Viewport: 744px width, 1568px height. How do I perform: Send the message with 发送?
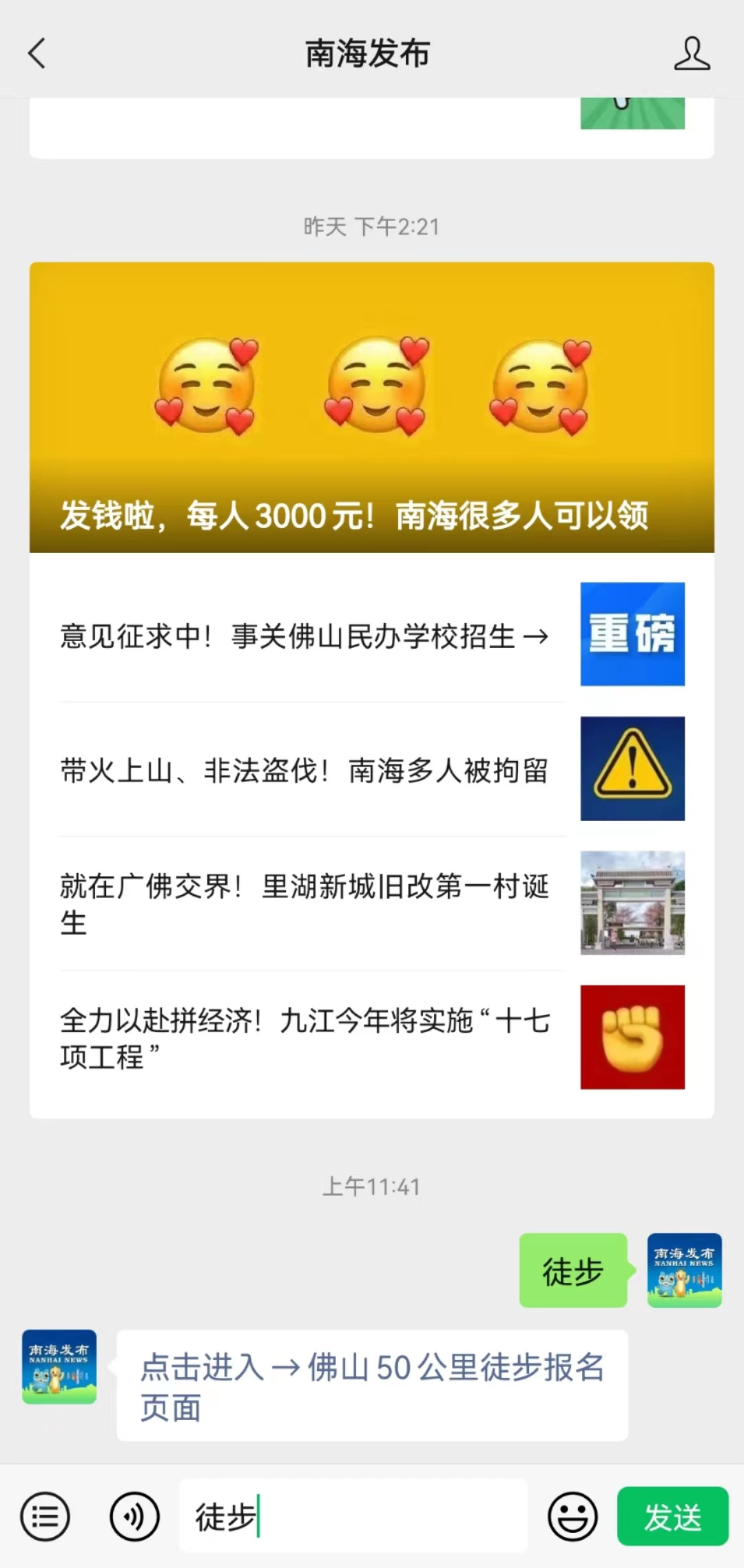pos(672,1516)
